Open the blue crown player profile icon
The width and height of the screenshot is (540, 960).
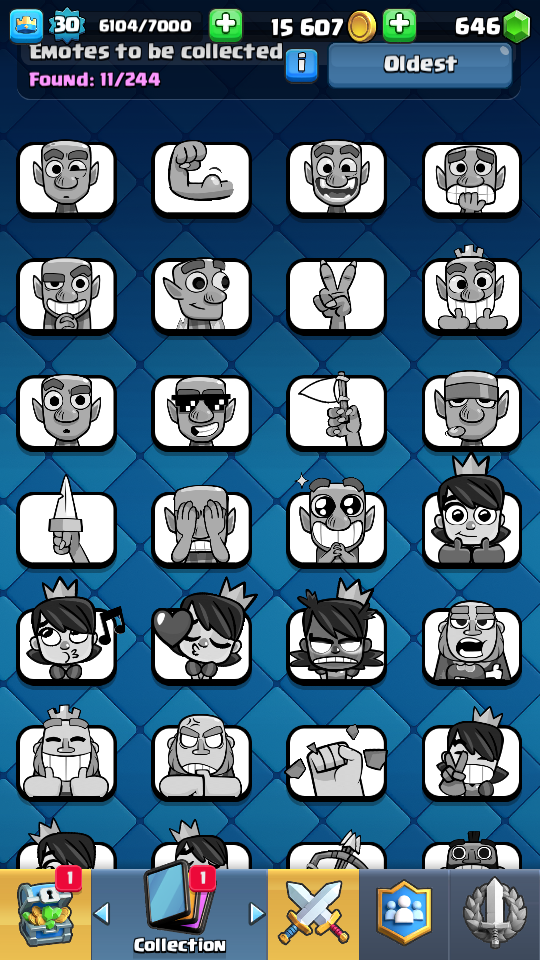tap(26, 26)
